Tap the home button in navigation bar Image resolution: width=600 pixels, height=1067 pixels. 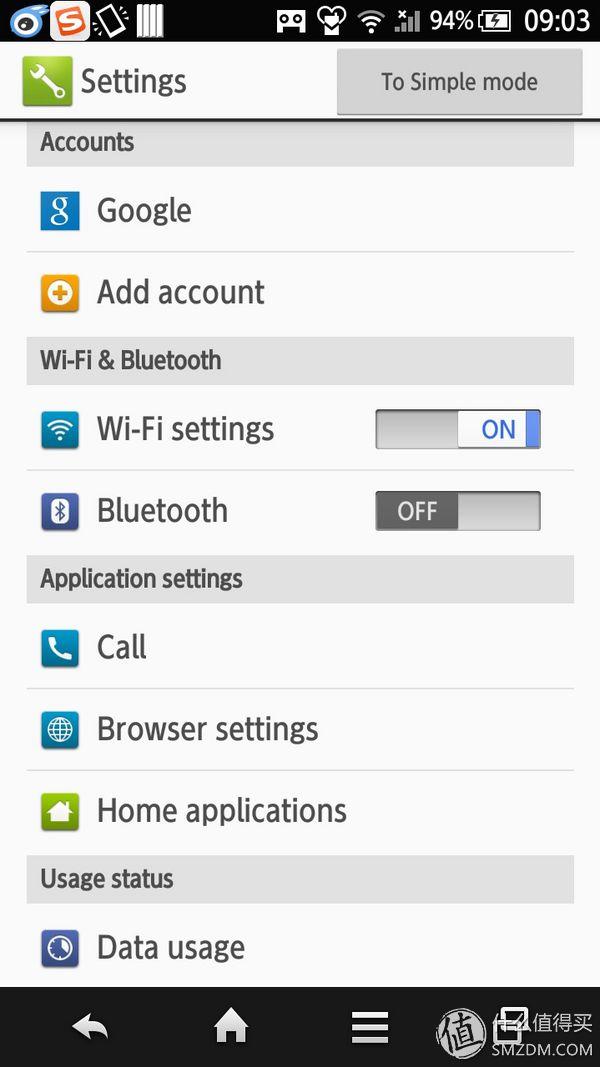[231, 1027]
